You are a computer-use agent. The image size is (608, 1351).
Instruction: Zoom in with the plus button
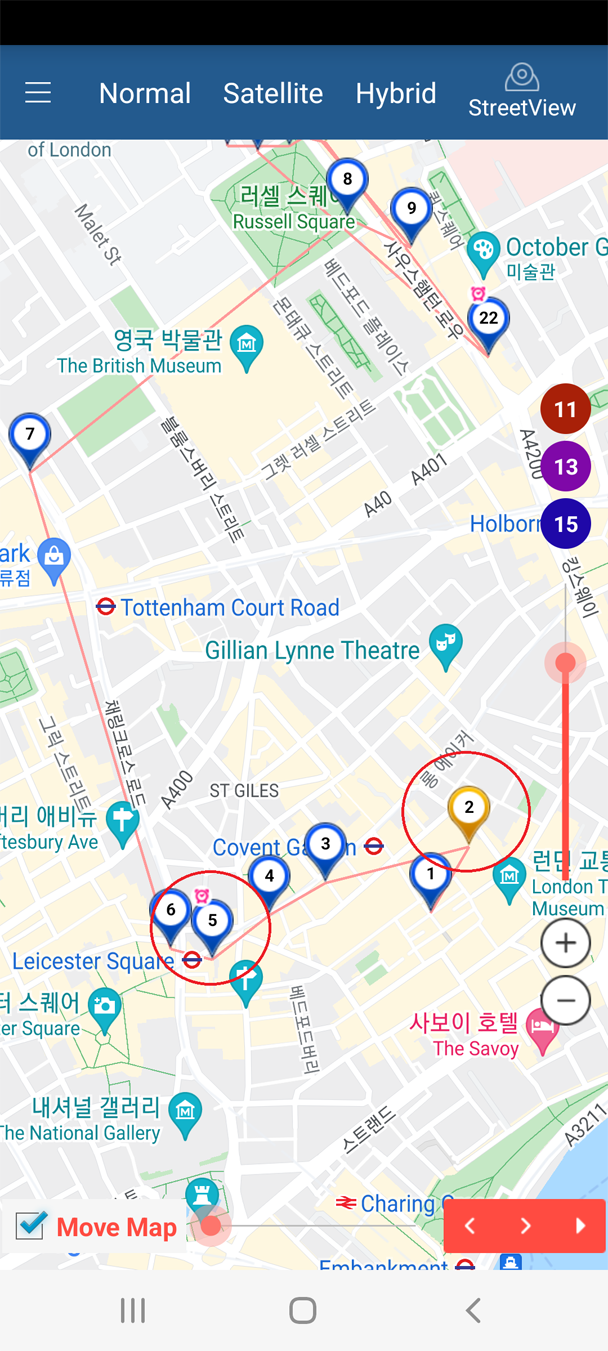point(565,943)
